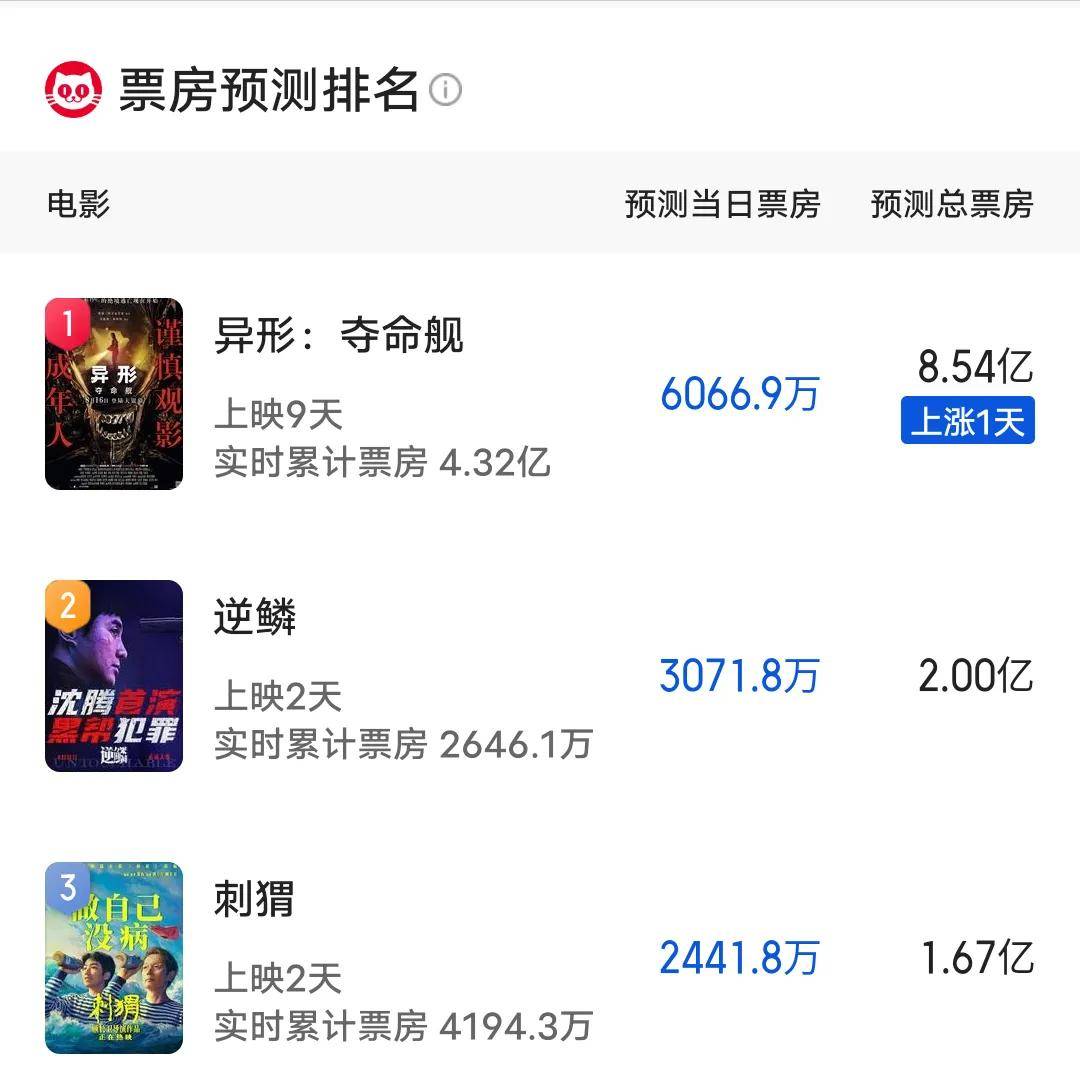Open the 异形：夺命舰 movie row
The image size is (1080, 1089).
[x=339, y=336]
